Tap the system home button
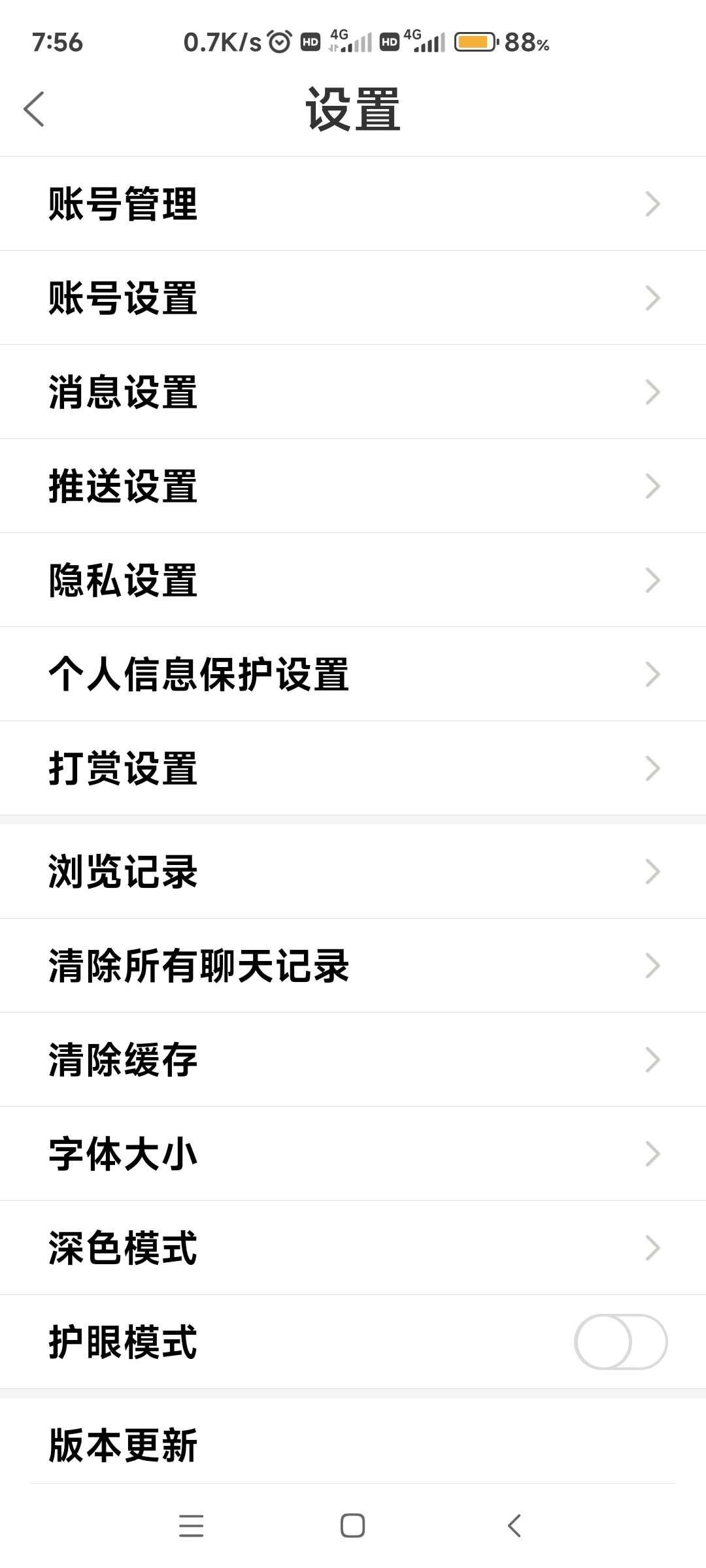Screen dimensions: 706x1568 [x=353, y=1526]
